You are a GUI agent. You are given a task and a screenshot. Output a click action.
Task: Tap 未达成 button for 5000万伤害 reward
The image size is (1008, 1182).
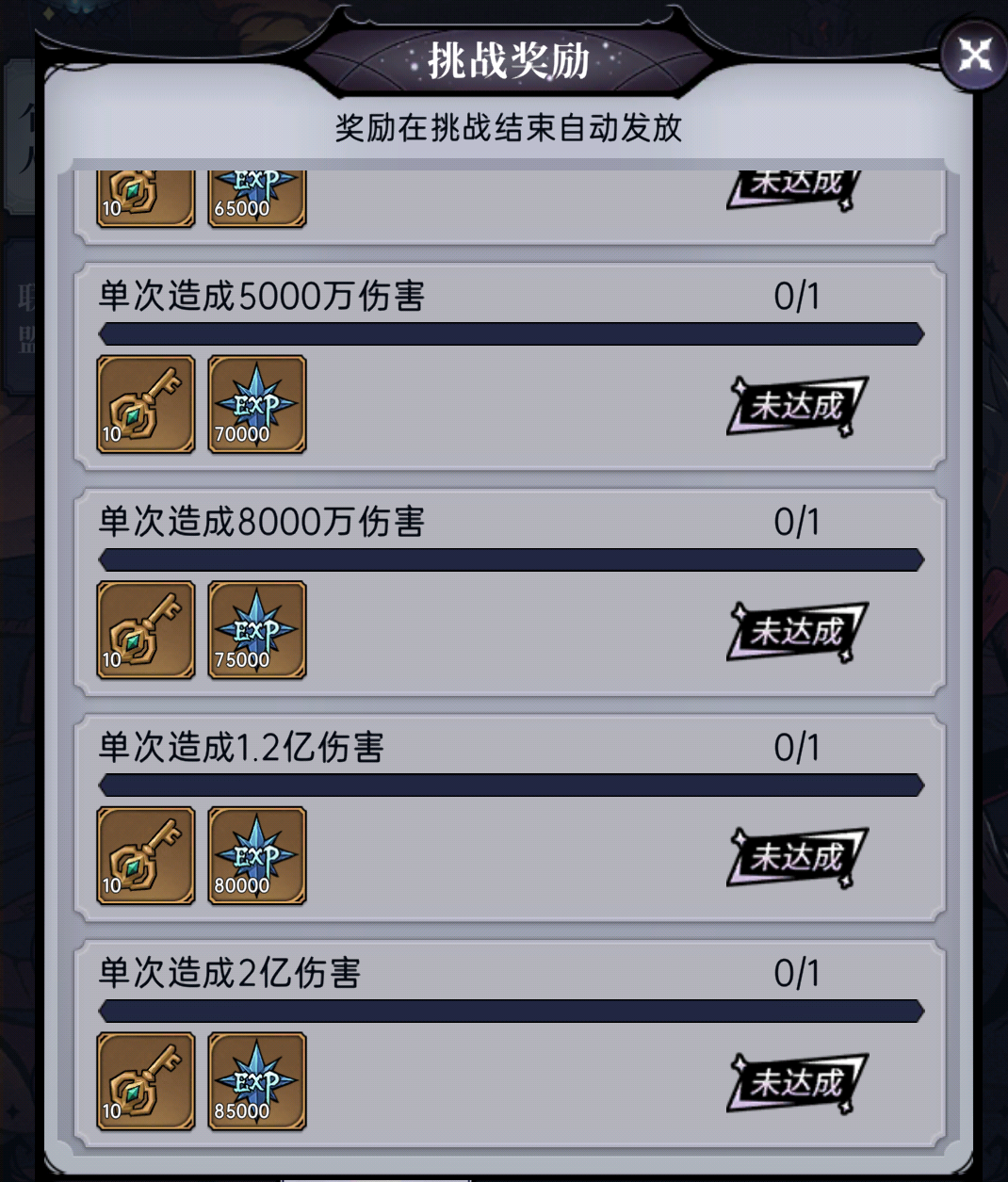pyautogui.click(x=796, y=406)
